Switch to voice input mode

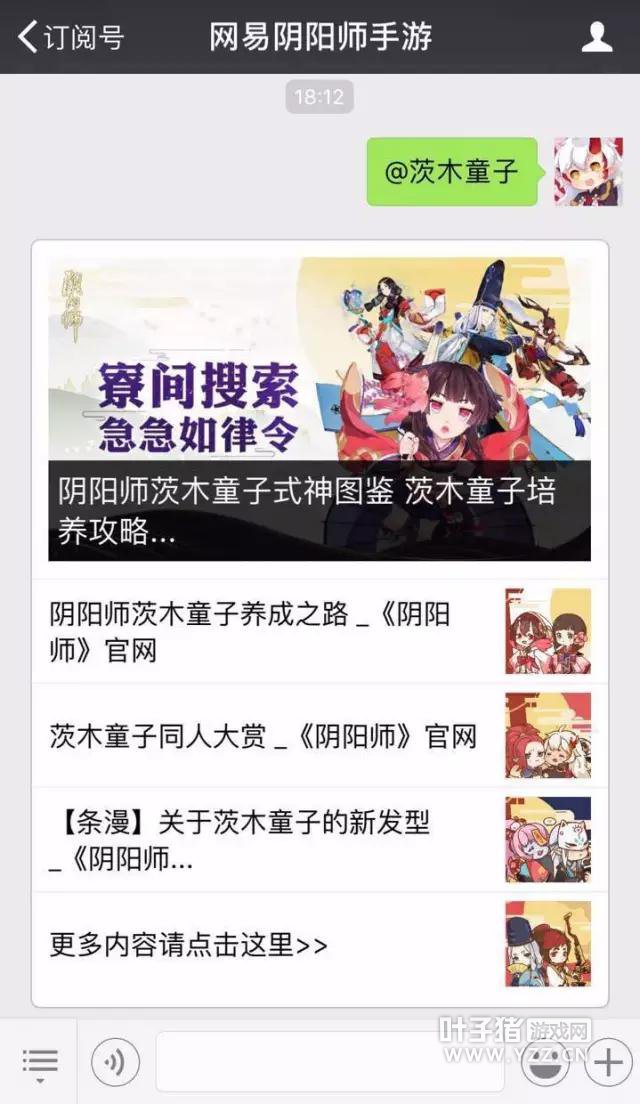(115, 1062)
